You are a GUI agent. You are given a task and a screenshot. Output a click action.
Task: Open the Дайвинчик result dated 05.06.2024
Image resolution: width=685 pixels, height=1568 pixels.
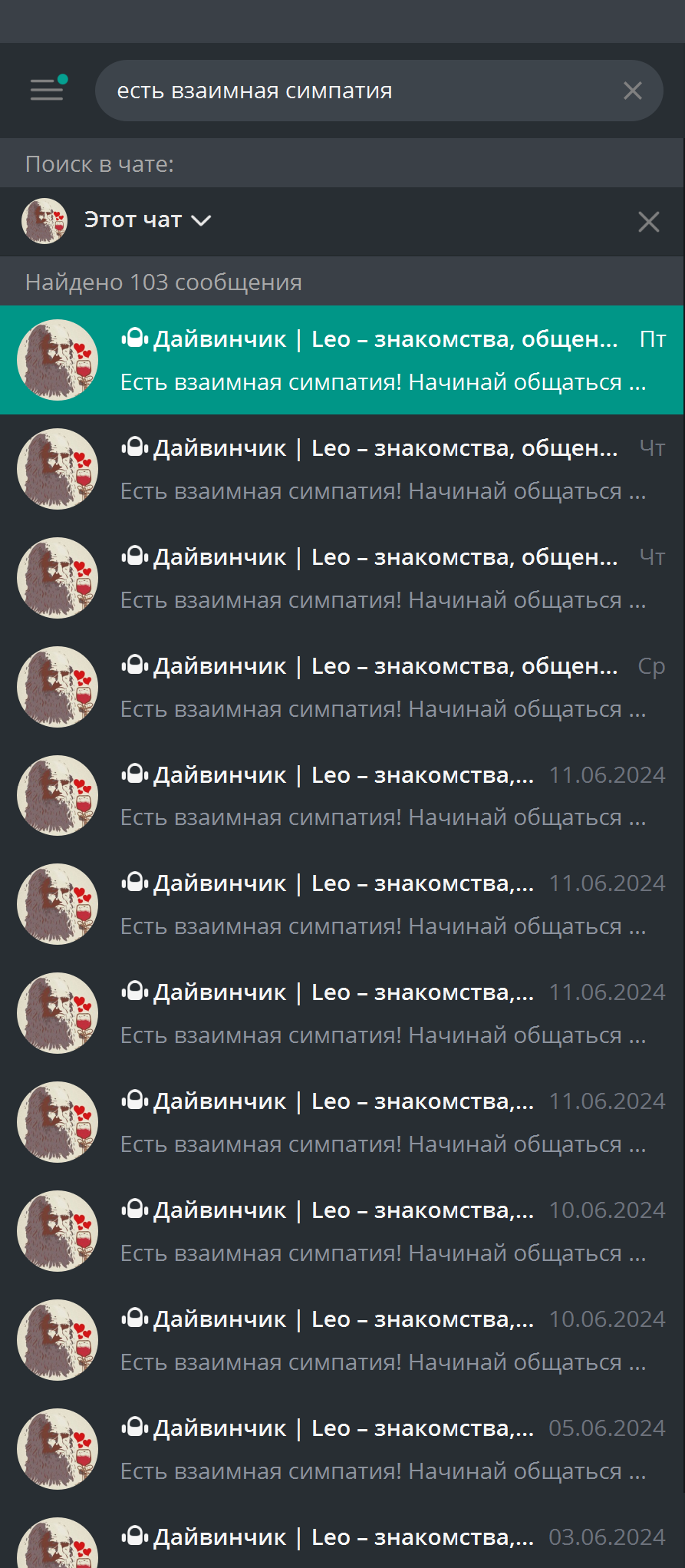pos(342,1449)
